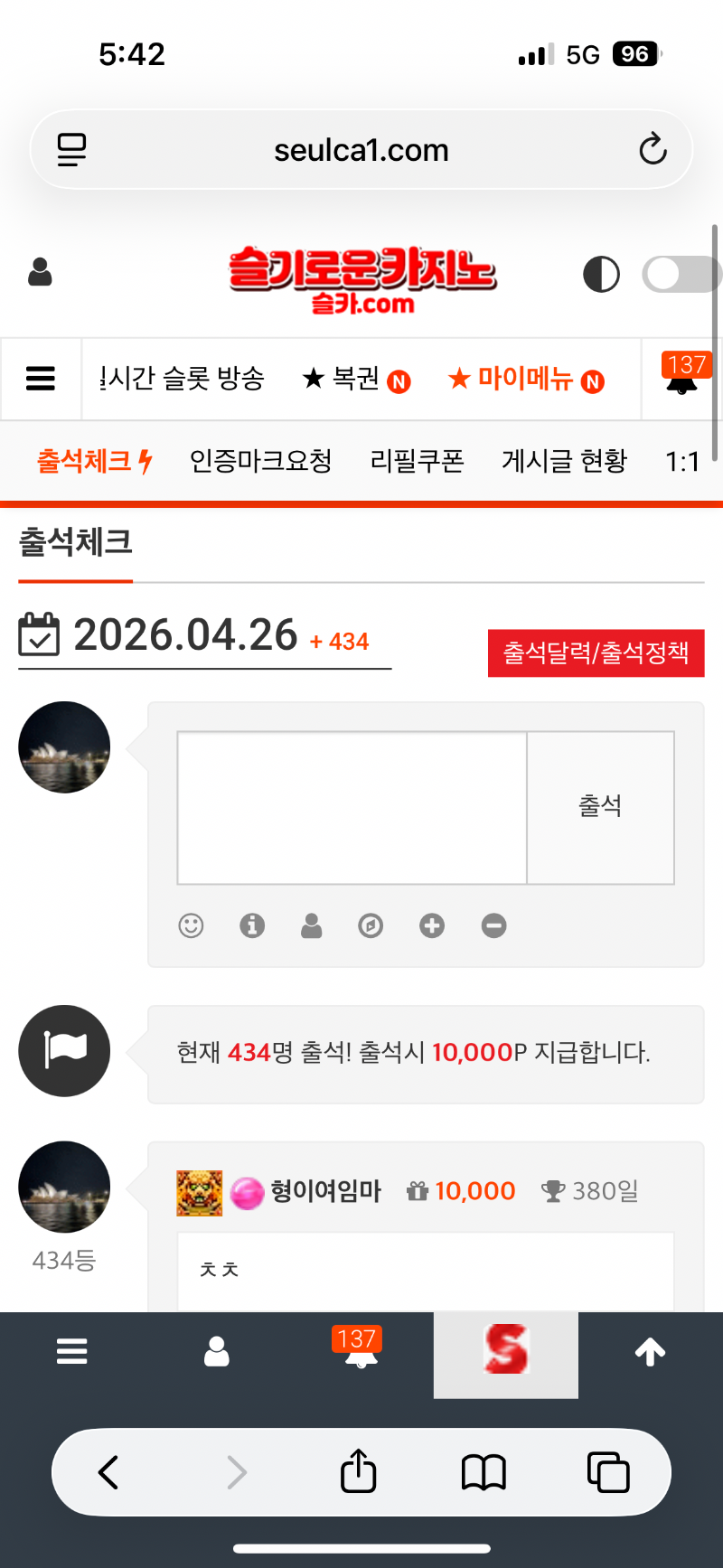This screenshot has width=723, height=1568.
Task: Go back with the browser back arrow
Action: click(x=108, y=1472)
